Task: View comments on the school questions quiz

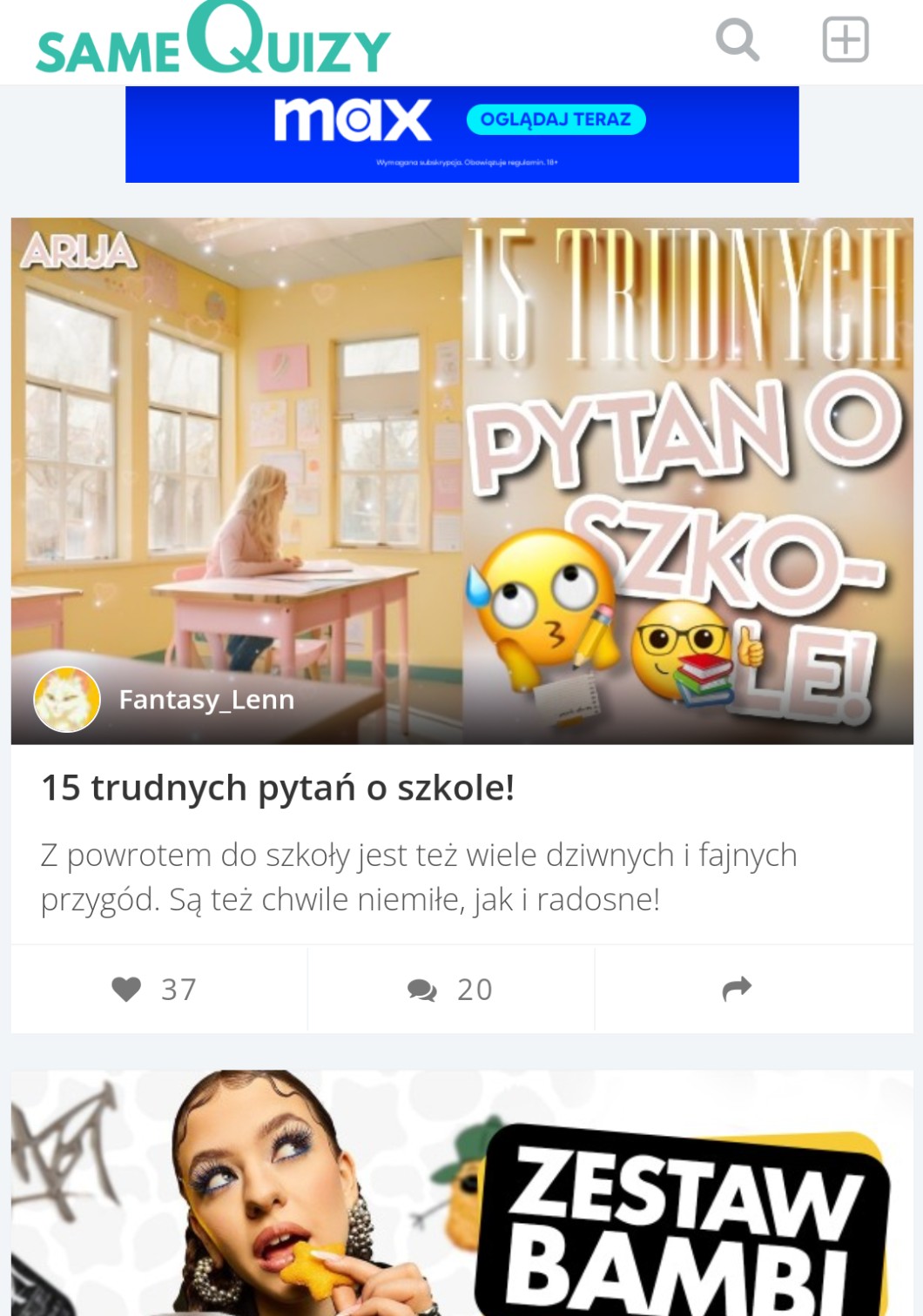Action: [x=450, y=990]
